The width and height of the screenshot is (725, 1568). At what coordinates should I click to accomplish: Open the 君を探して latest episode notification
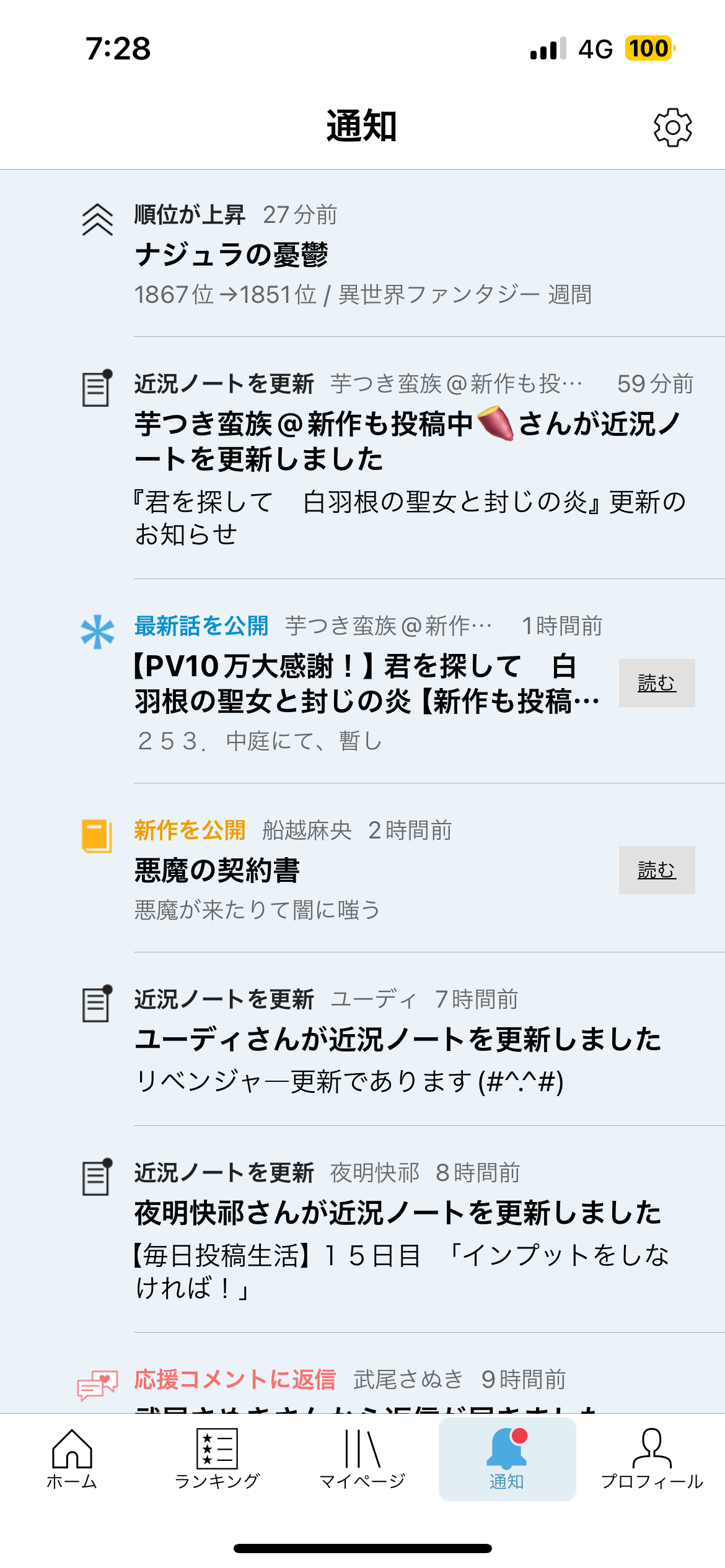pyautogui.click(x=366, y=684)
